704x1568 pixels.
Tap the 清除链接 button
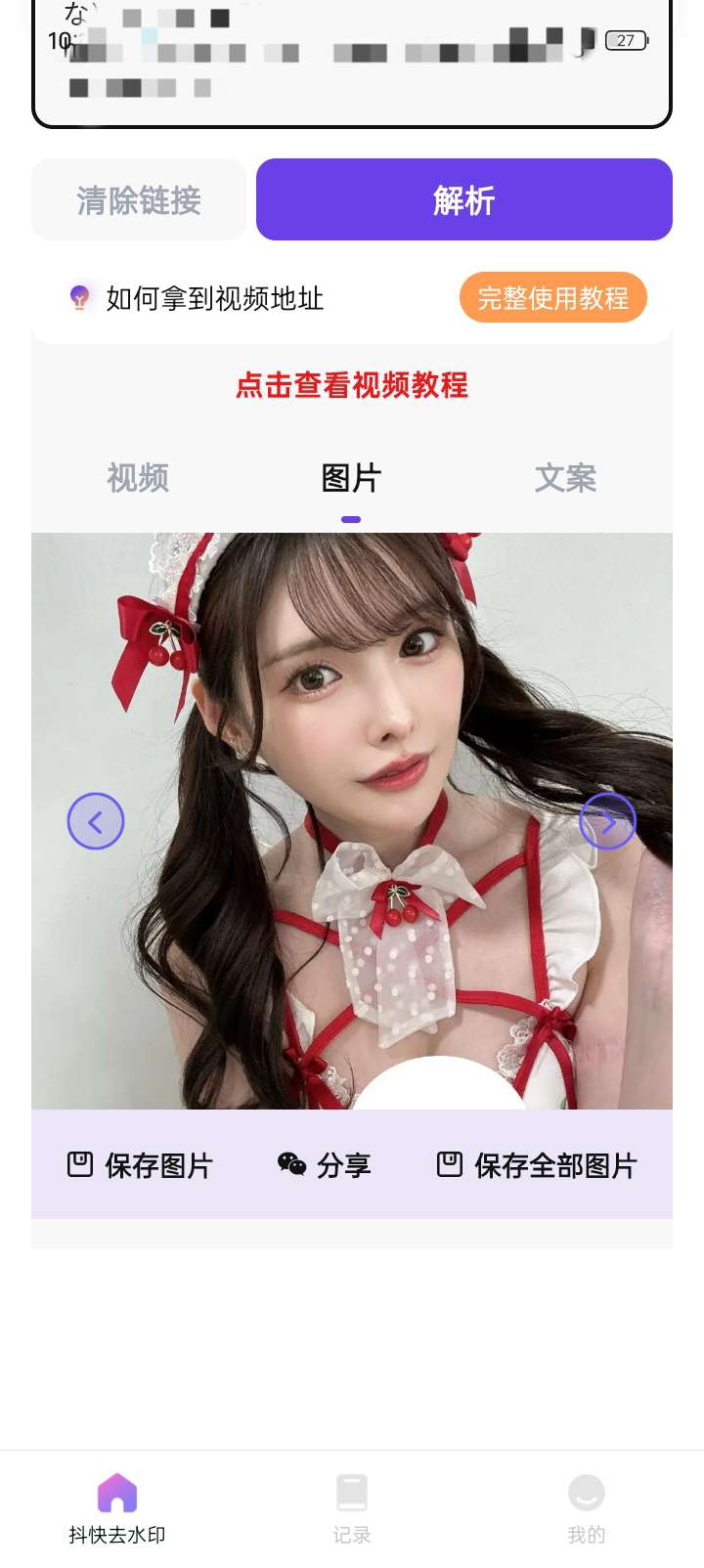139,200
